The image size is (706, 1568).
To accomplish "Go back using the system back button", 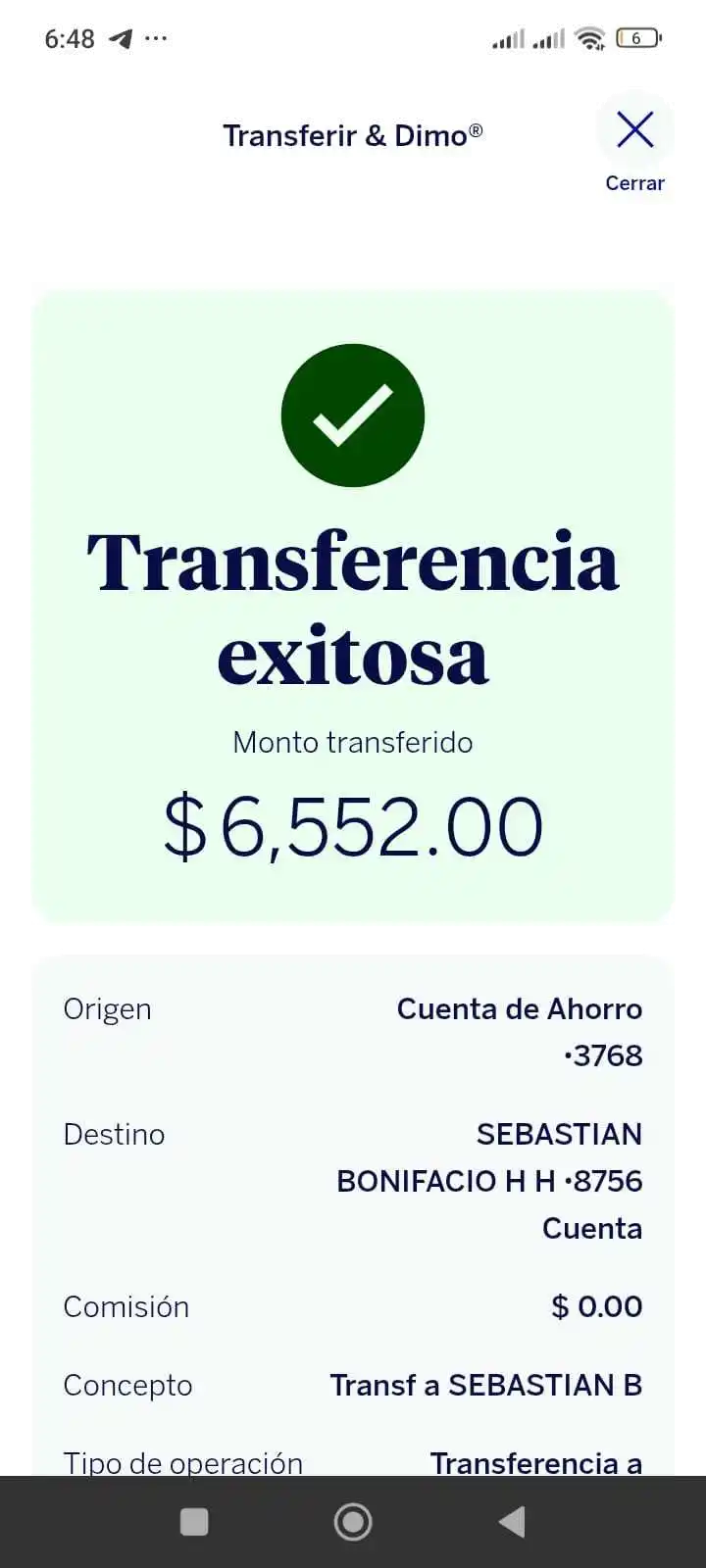I will (x=512, y=1522).
